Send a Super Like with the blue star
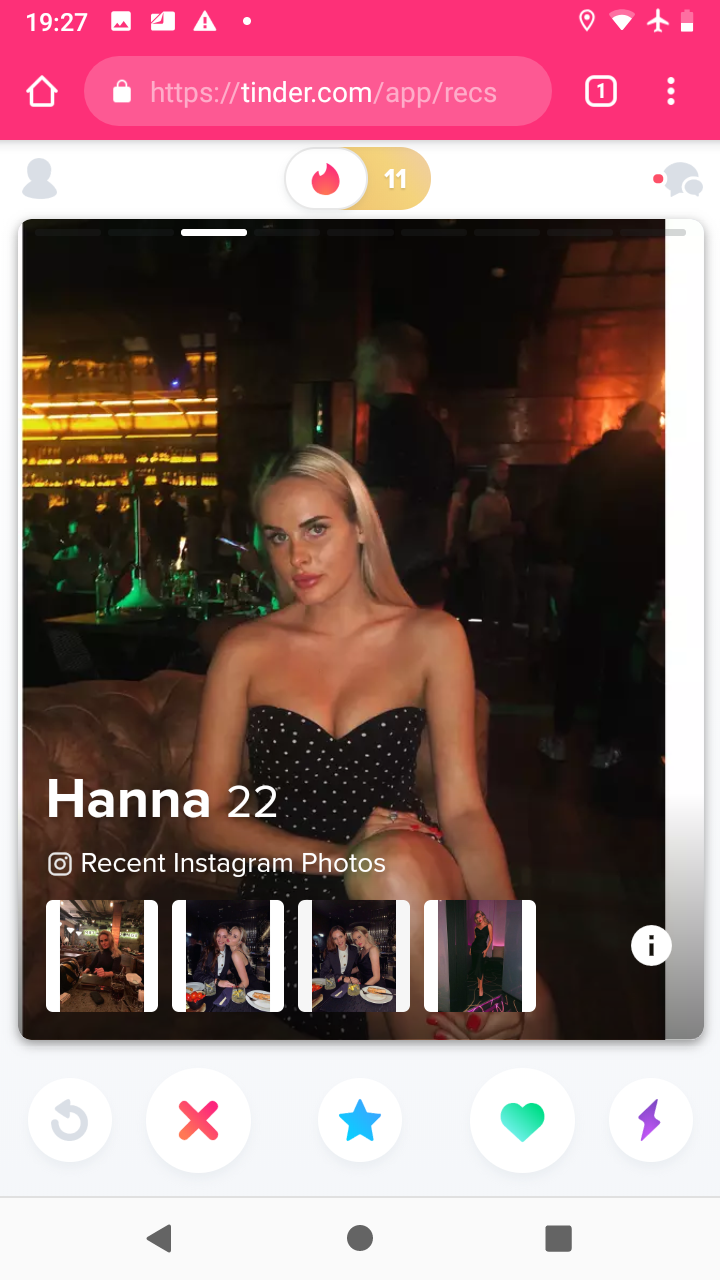 360,1121
